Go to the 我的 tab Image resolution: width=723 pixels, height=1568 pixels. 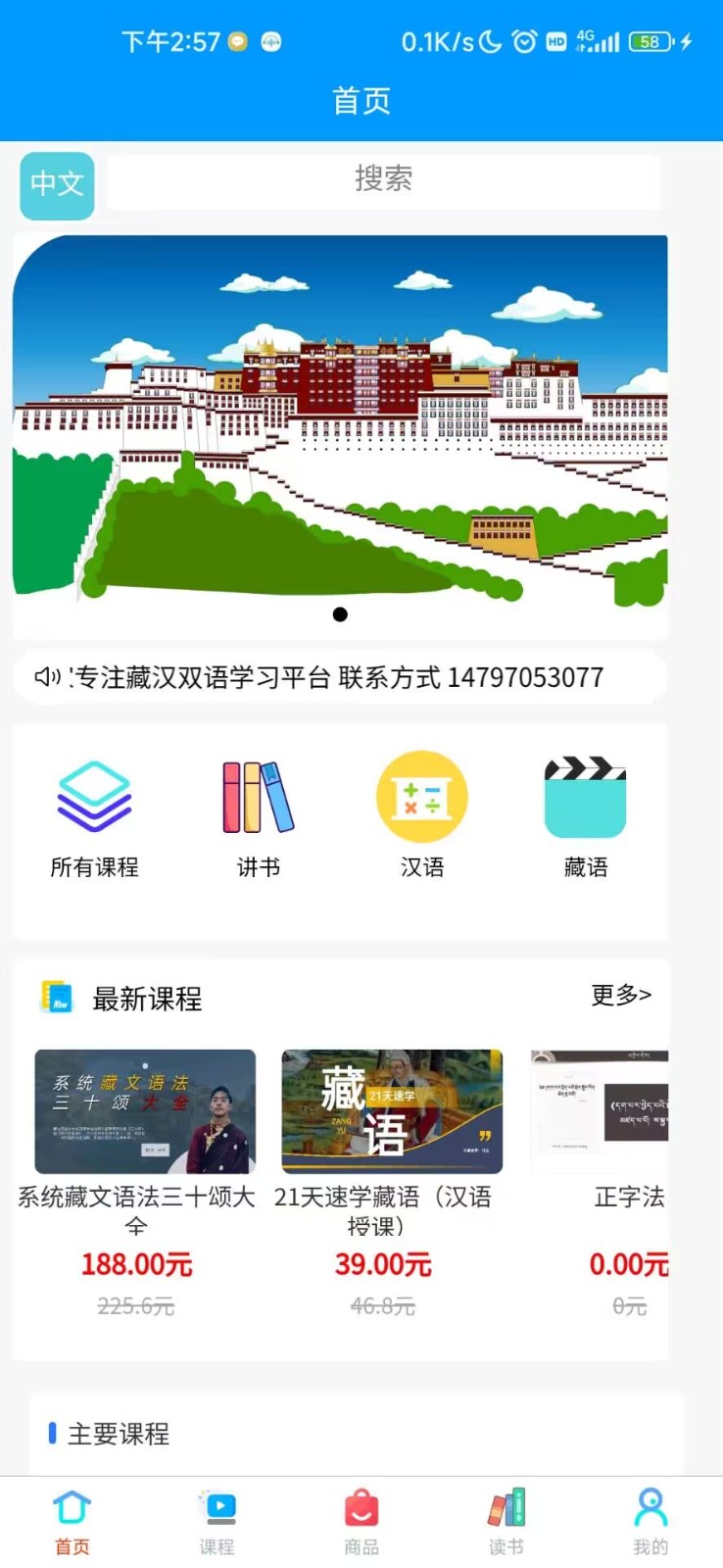click(x=651, y=1522)
